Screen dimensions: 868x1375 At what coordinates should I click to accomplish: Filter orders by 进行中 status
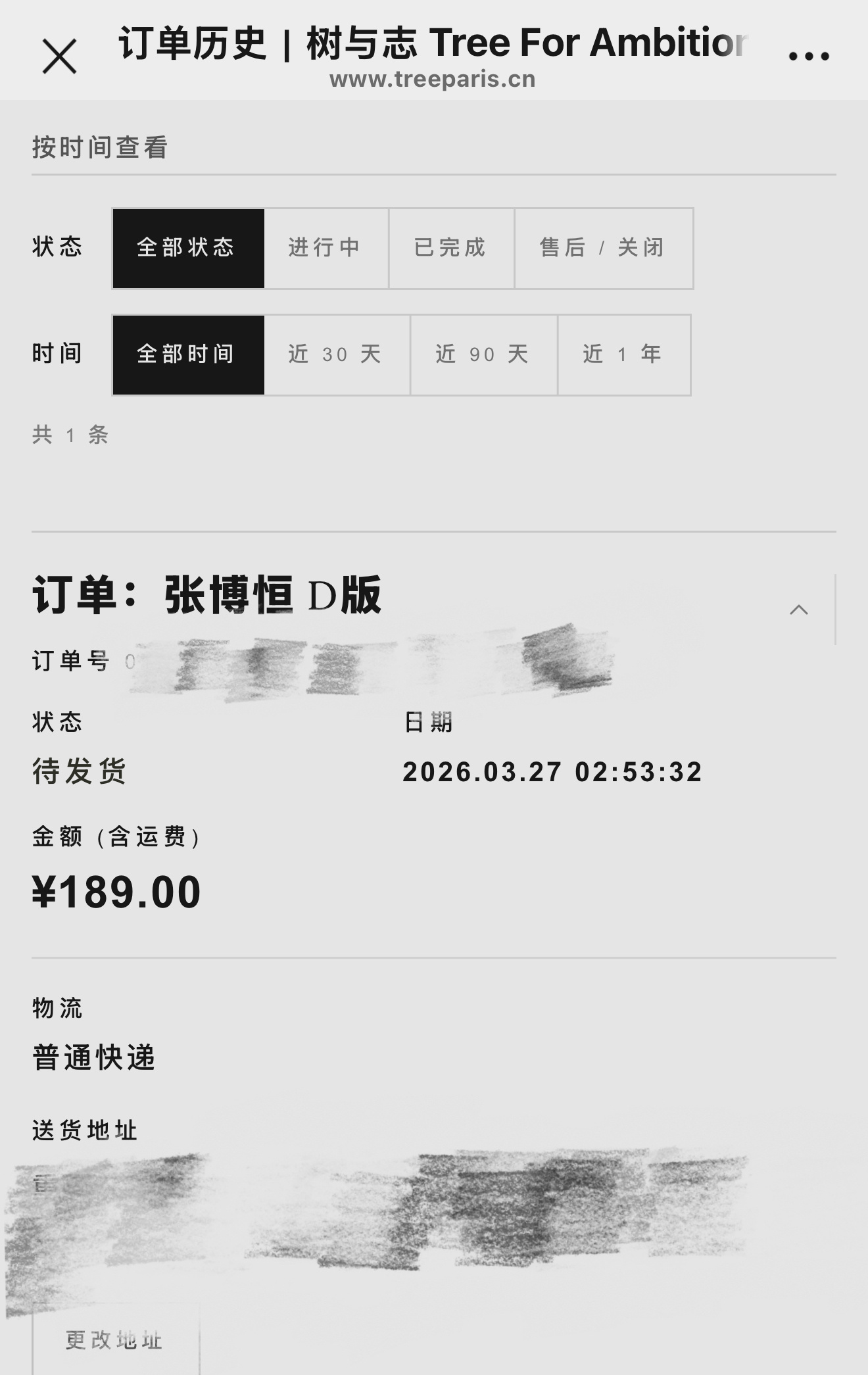[324, 248]
